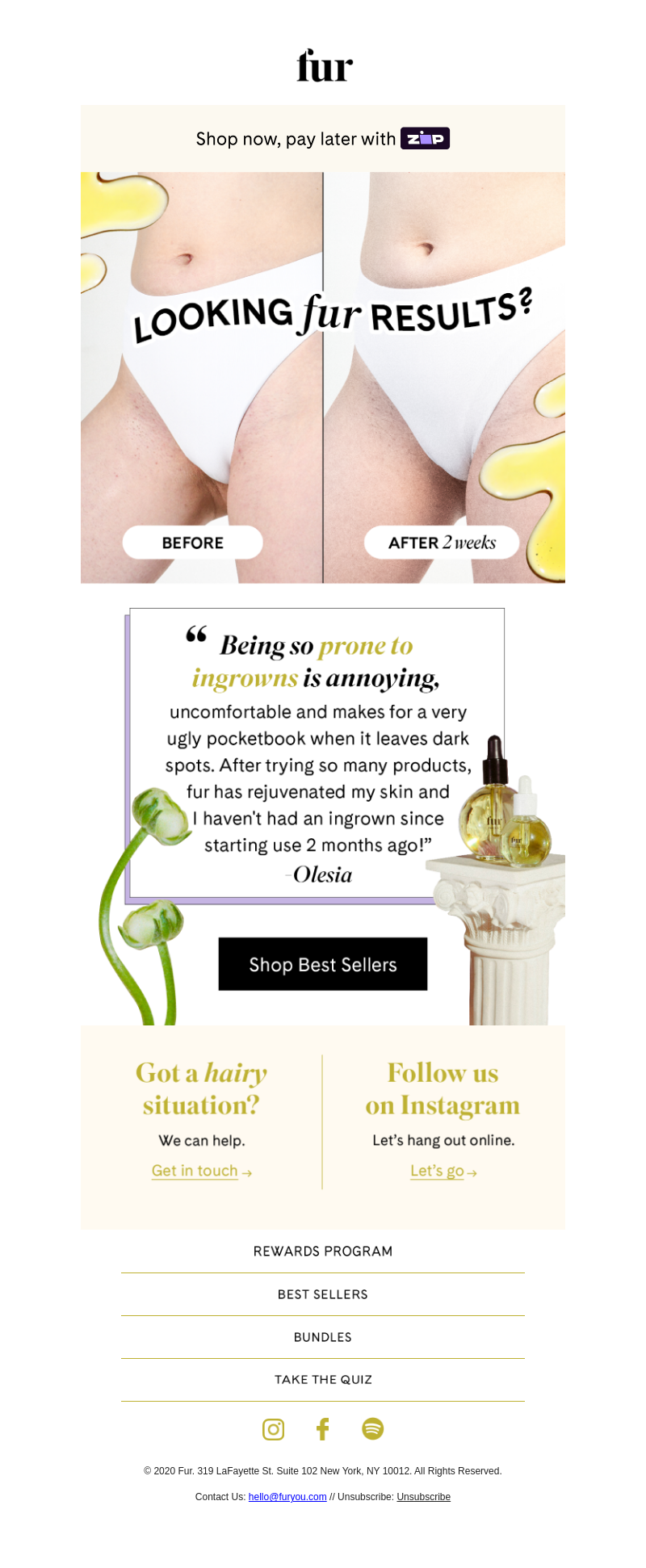Screen dimensions: 646x1568
Task: Open the Zip pay later banner
Action: coord(323,139)
